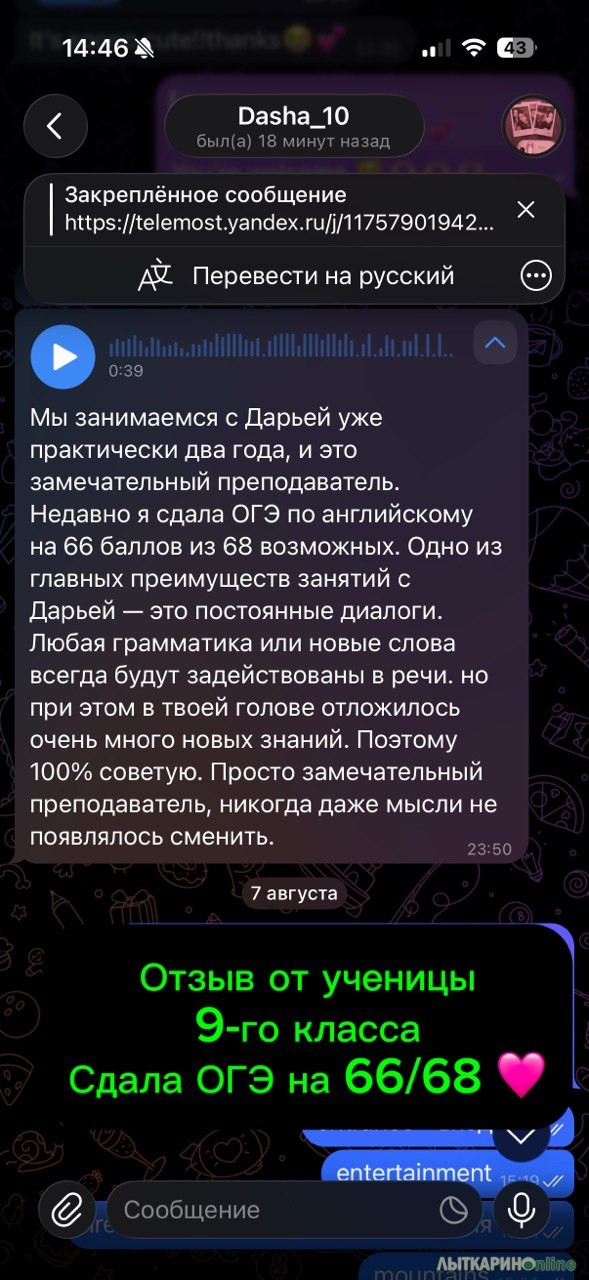Play the 0:39 voice message
The image size is (589, 1280).
coord(63,356)
